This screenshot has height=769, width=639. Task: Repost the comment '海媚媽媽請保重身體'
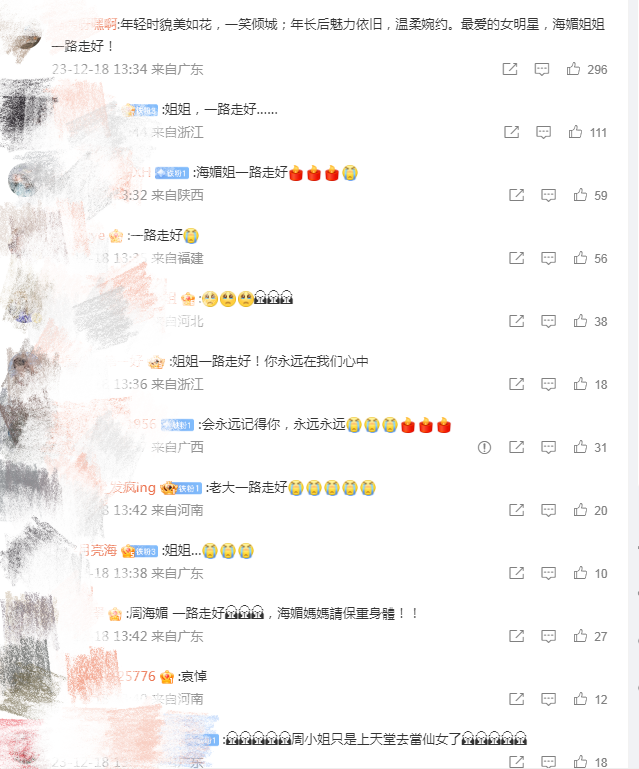pos(516,636)
